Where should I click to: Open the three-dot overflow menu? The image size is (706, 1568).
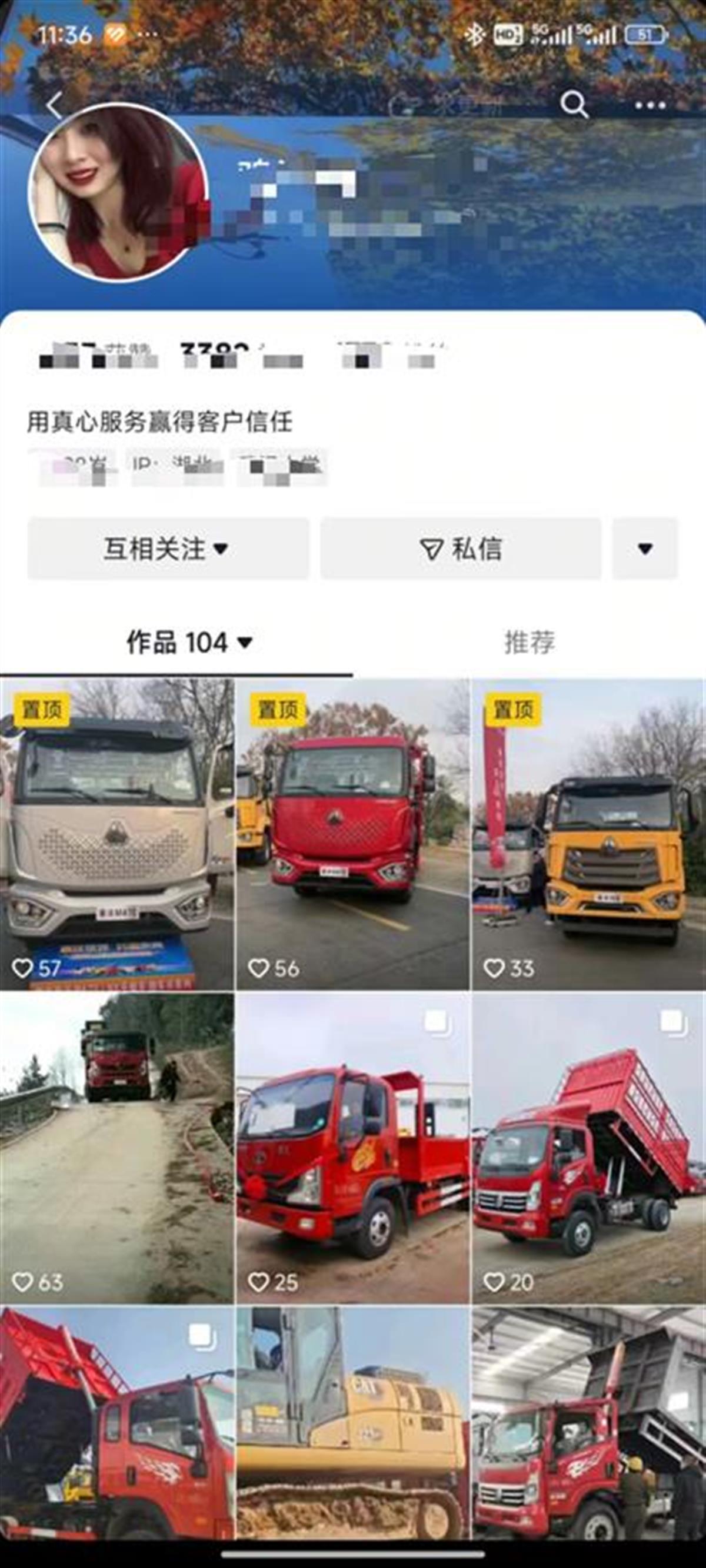[x=650, y=105]
